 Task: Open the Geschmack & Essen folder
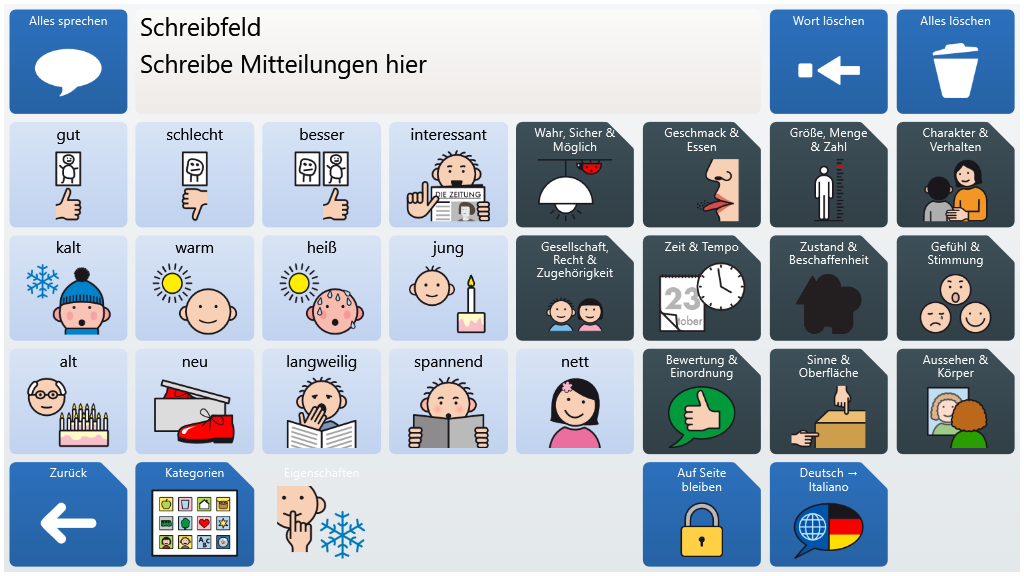click(x=701, y=174)
